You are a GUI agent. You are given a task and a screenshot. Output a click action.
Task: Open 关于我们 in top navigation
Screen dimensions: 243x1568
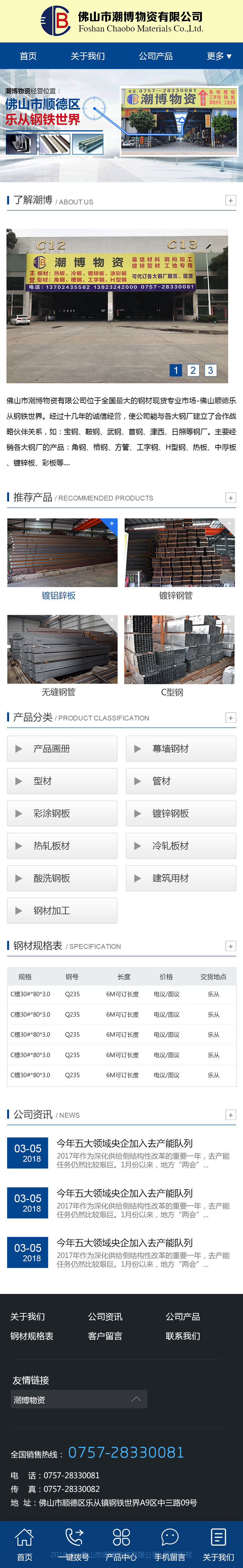(x=88, y=56)
